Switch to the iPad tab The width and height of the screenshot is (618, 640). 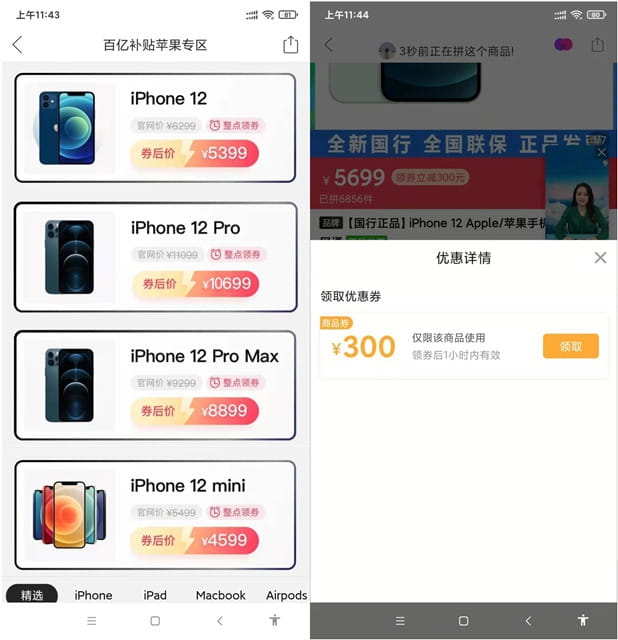point(155,595)
